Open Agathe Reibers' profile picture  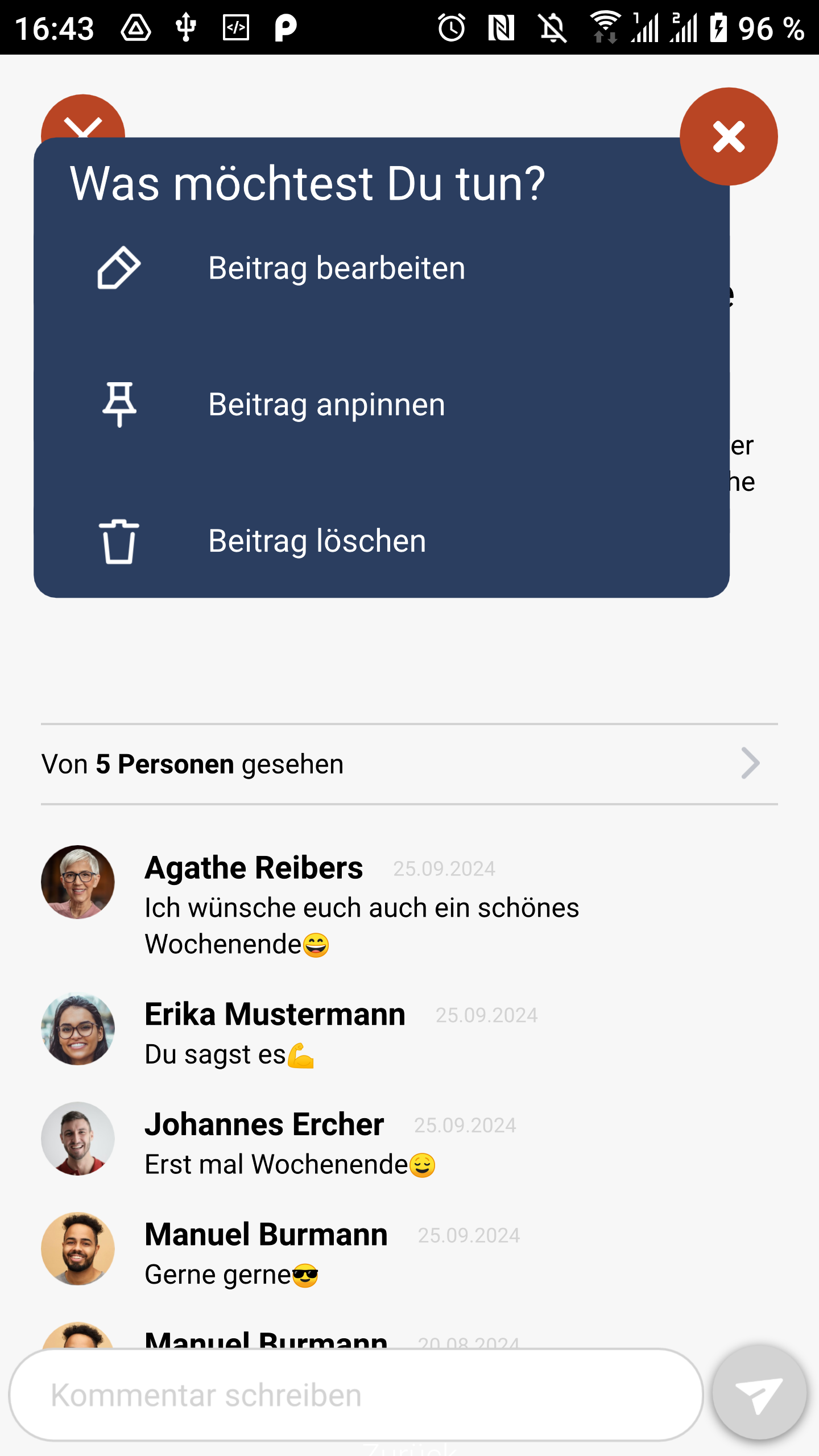[78, 882]
